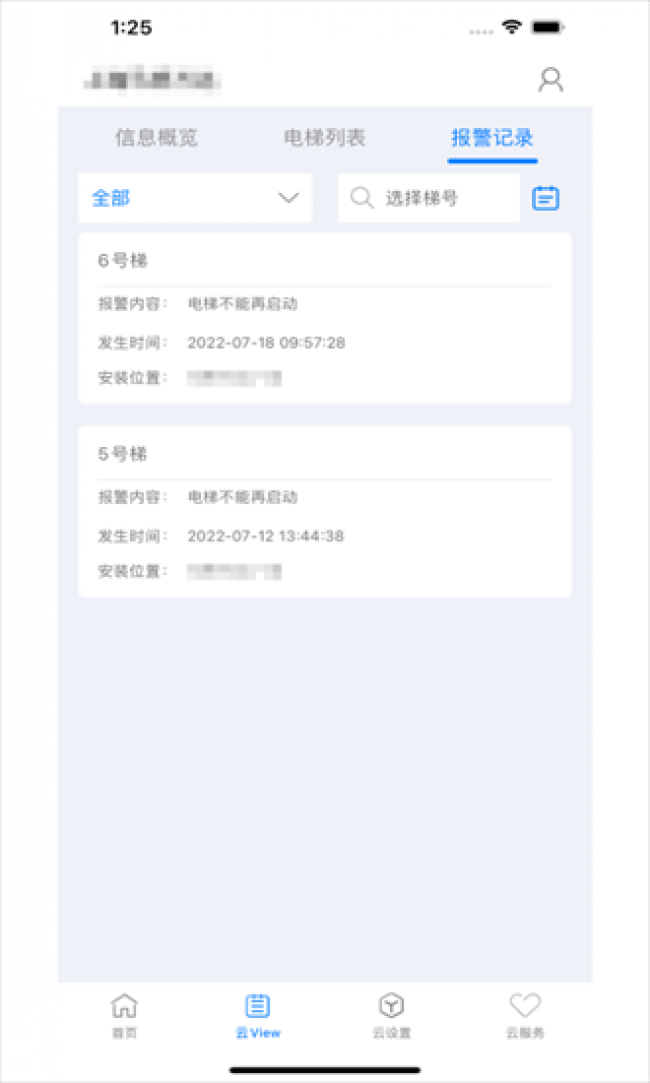Open the 6号梯 alarm record card
The image size is (650, 1083).
coord(325,318)
